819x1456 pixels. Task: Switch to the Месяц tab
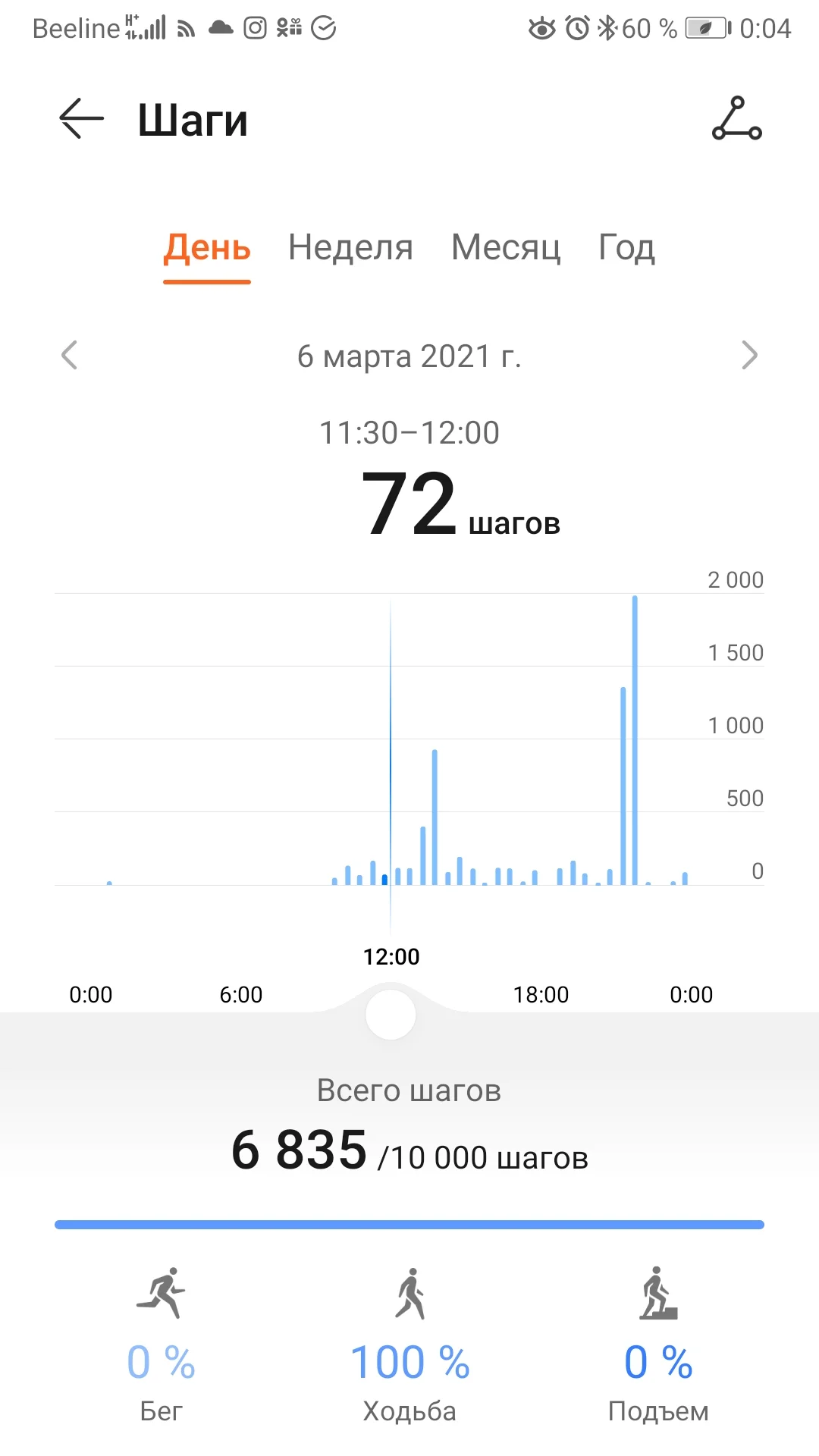pos(506,248)
